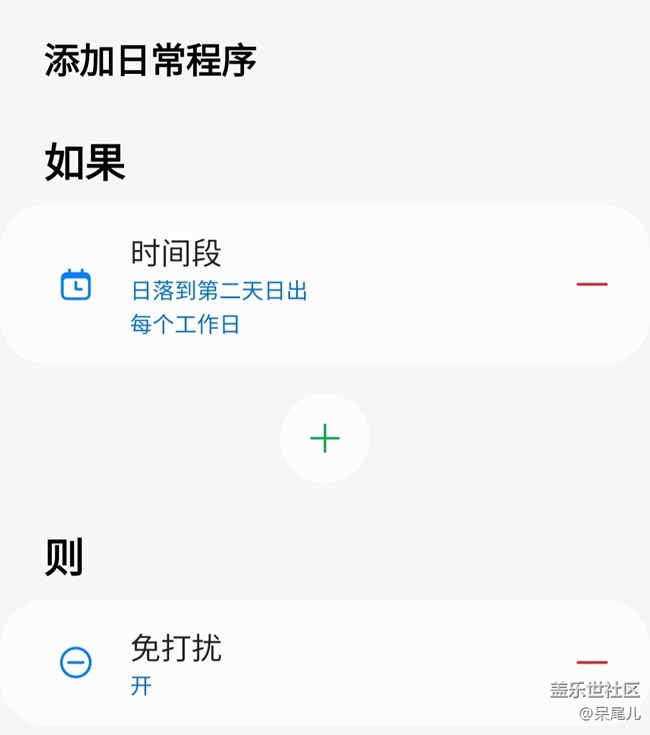
Task: Add another condition with the plus button
Action: tap(325, 438)
